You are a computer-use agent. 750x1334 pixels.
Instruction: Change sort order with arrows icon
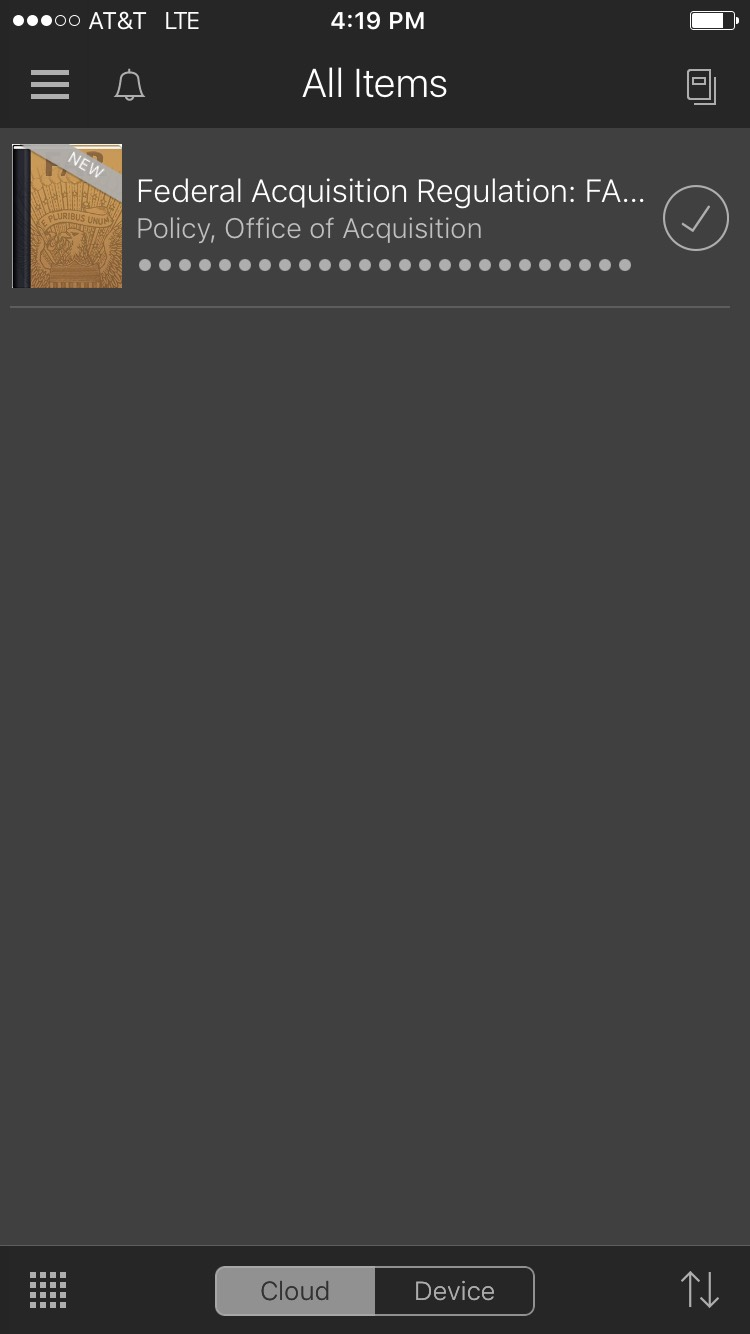(699, 1290)
